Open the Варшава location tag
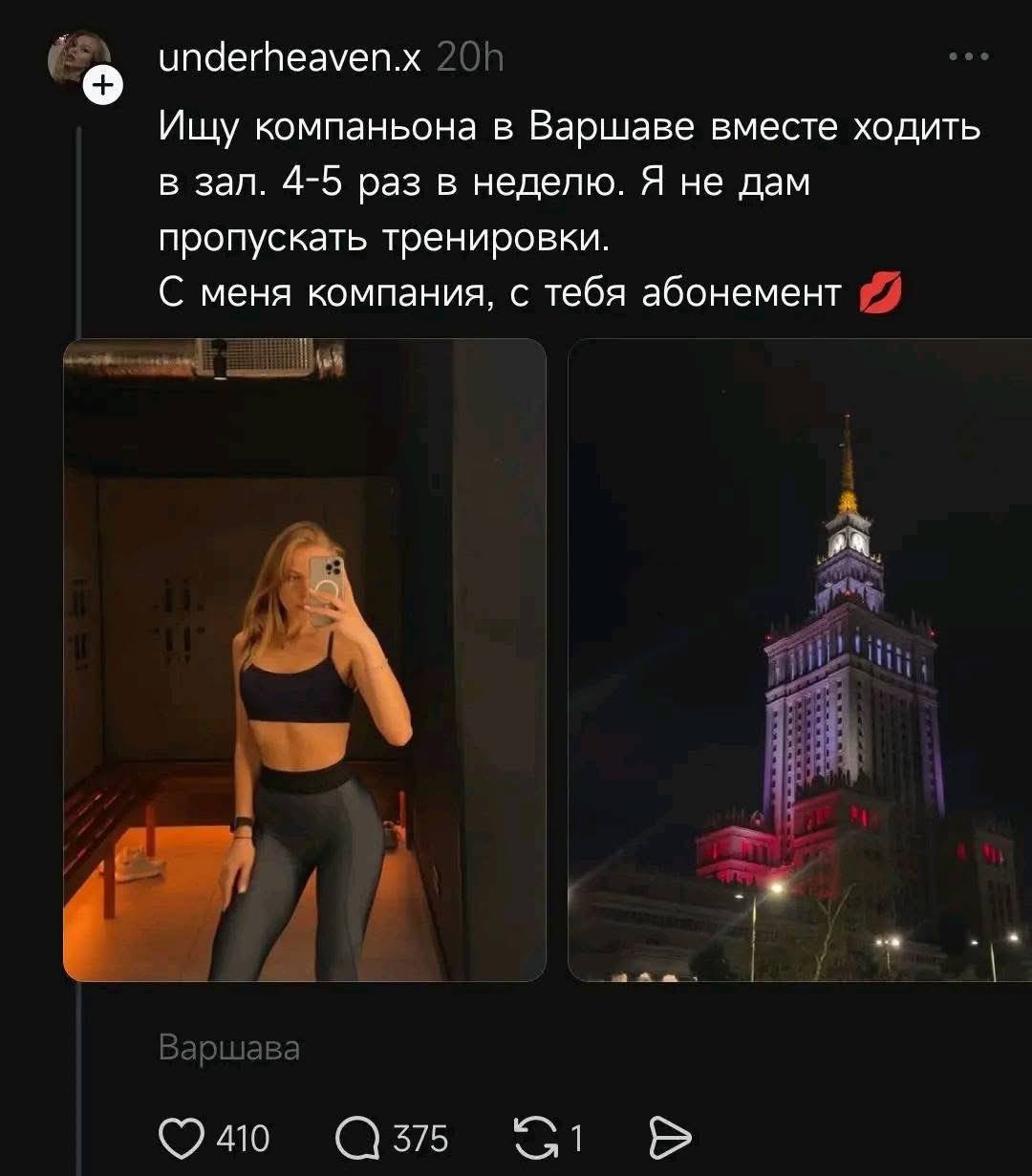1032x1176 pixels. [x=229, y=1048]
